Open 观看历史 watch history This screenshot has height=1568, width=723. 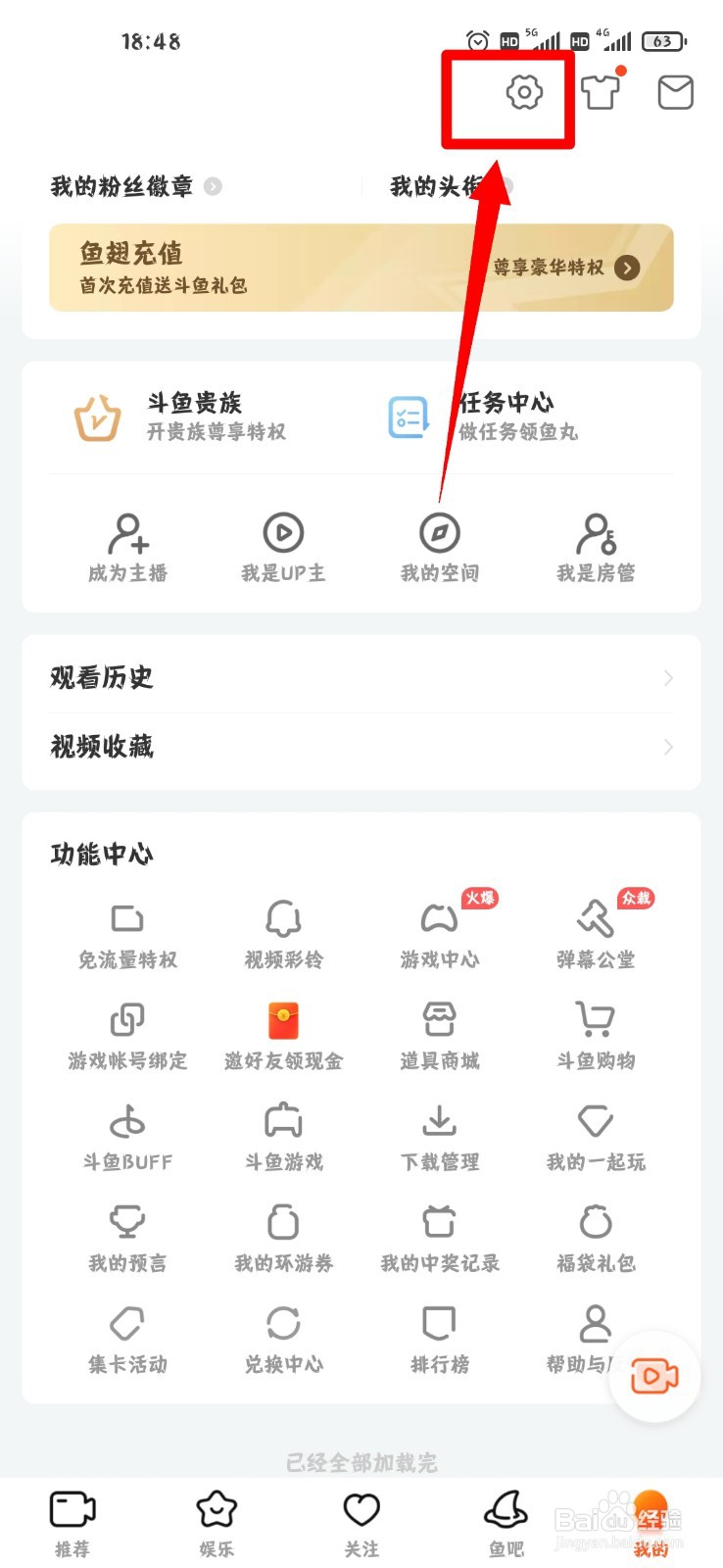[x=361, y=678]
